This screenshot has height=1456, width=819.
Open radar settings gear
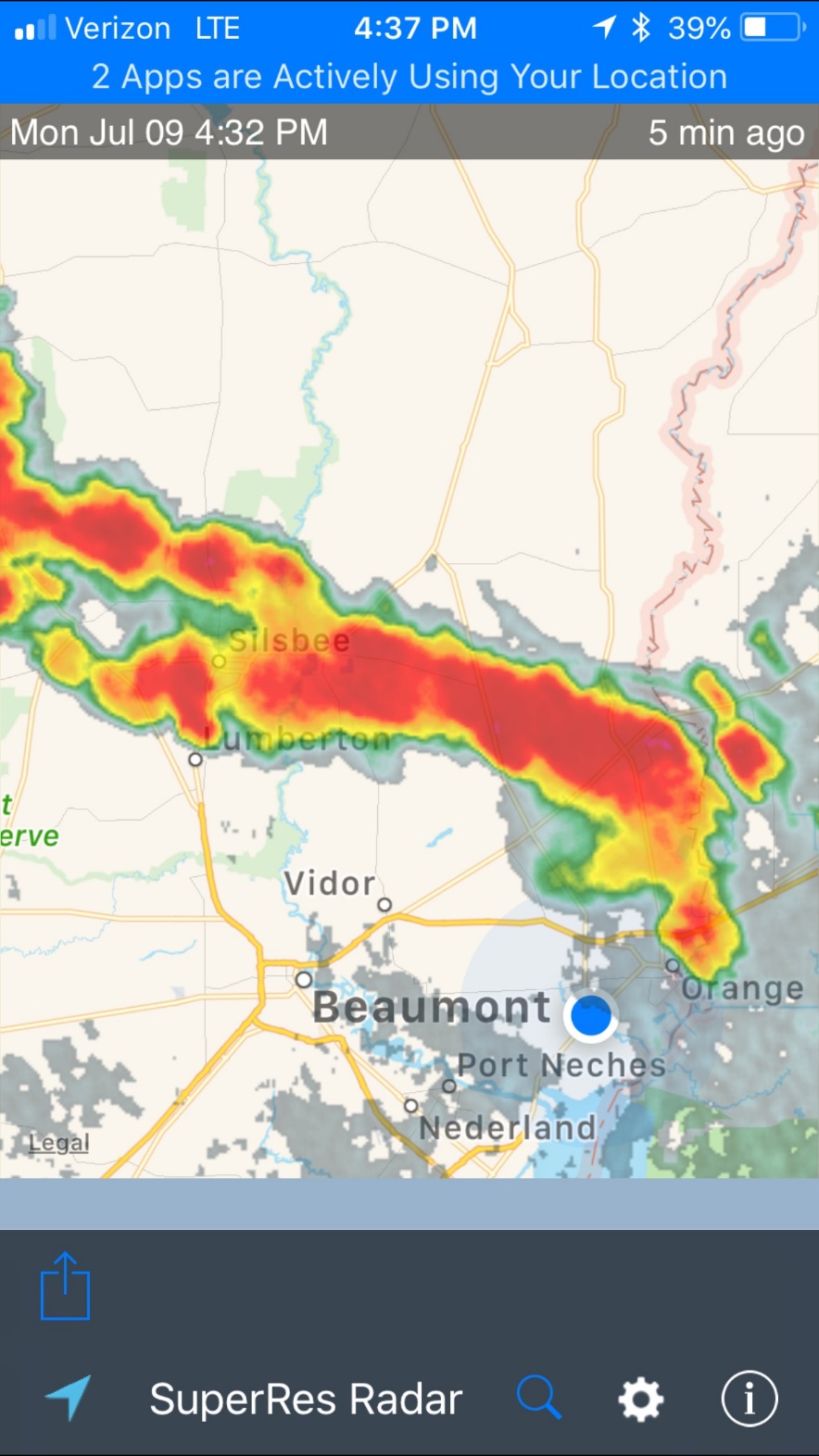click(x=641, y=1399)
